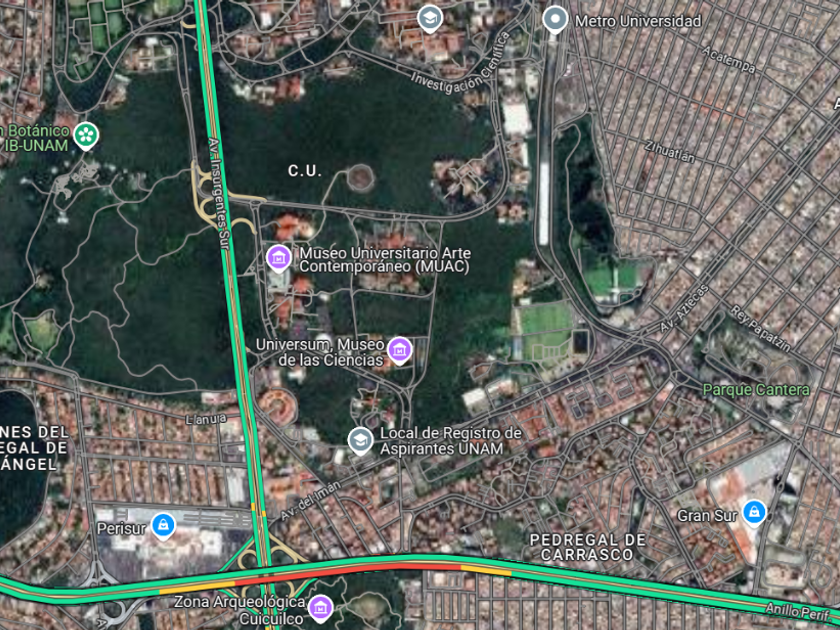Tap the Universum, Museo de las Ciencias pin
This screenshot has width=840, height=630.
[399, 350]
